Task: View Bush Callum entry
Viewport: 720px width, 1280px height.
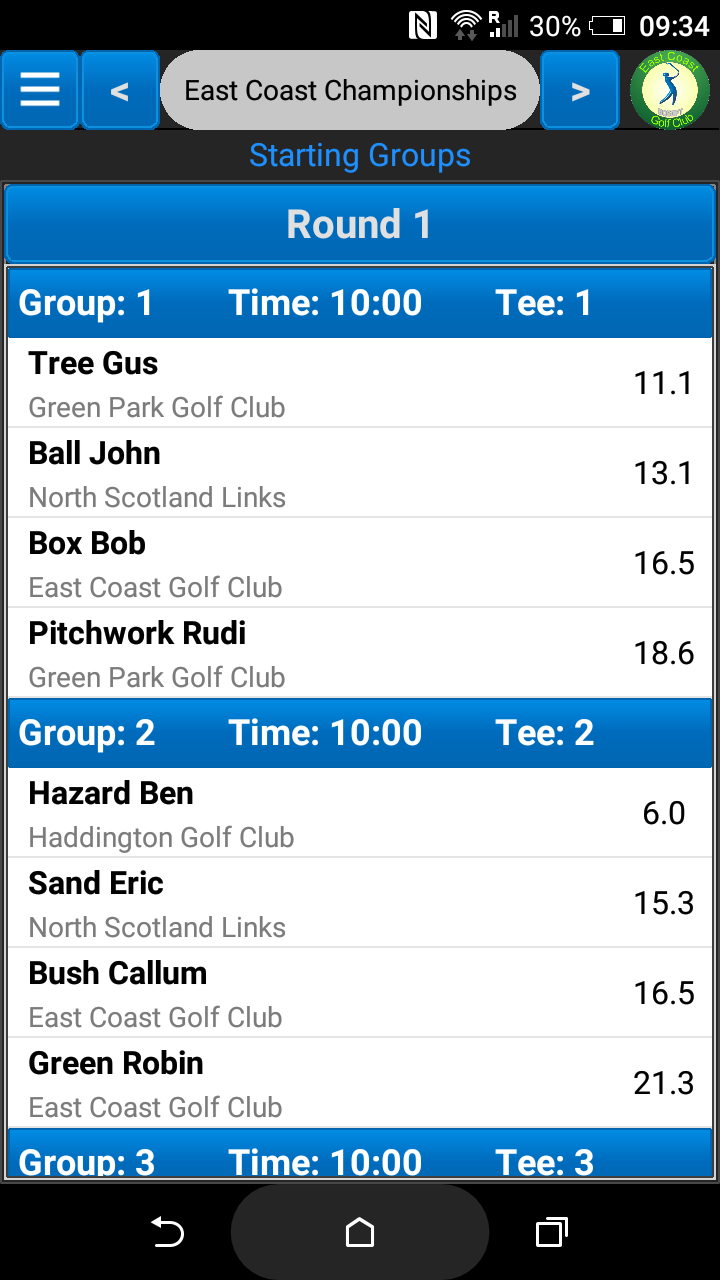Action: pyautogui.click(x=360, y=993)
